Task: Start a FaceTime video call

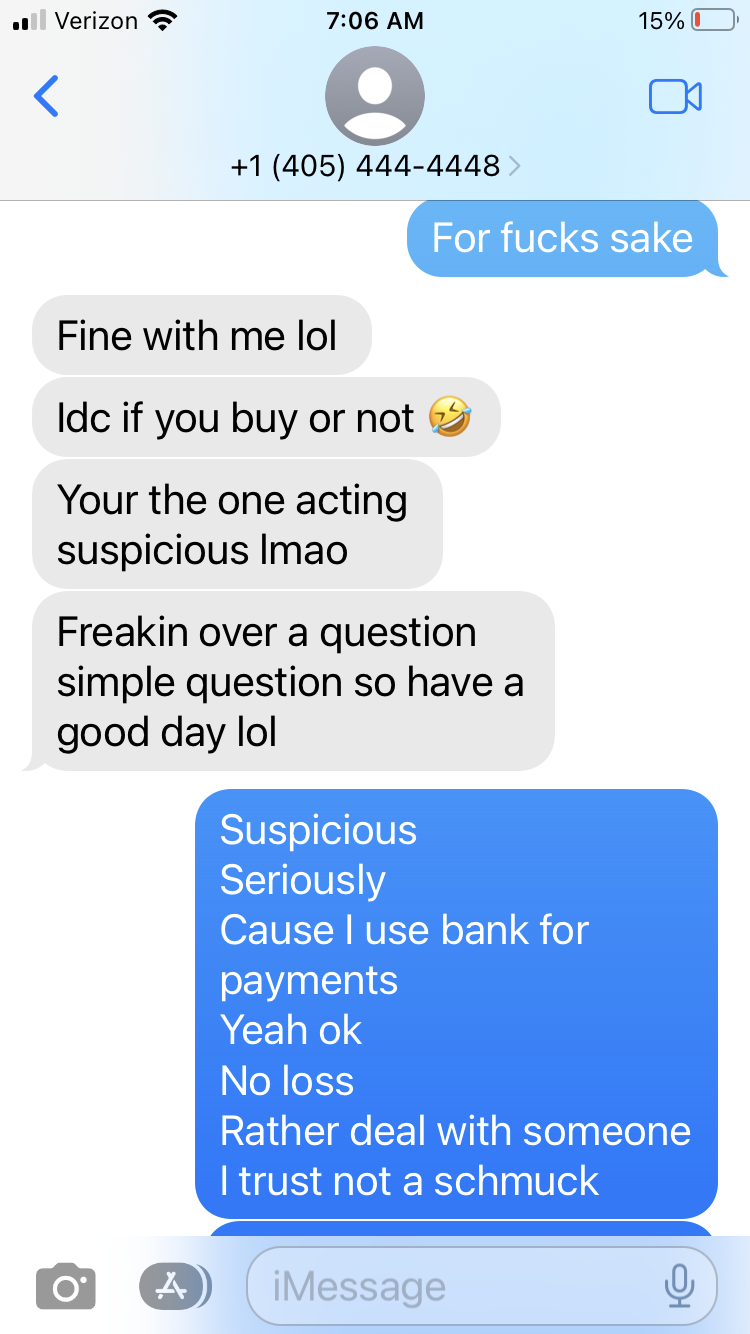Action: coord(675,96)
